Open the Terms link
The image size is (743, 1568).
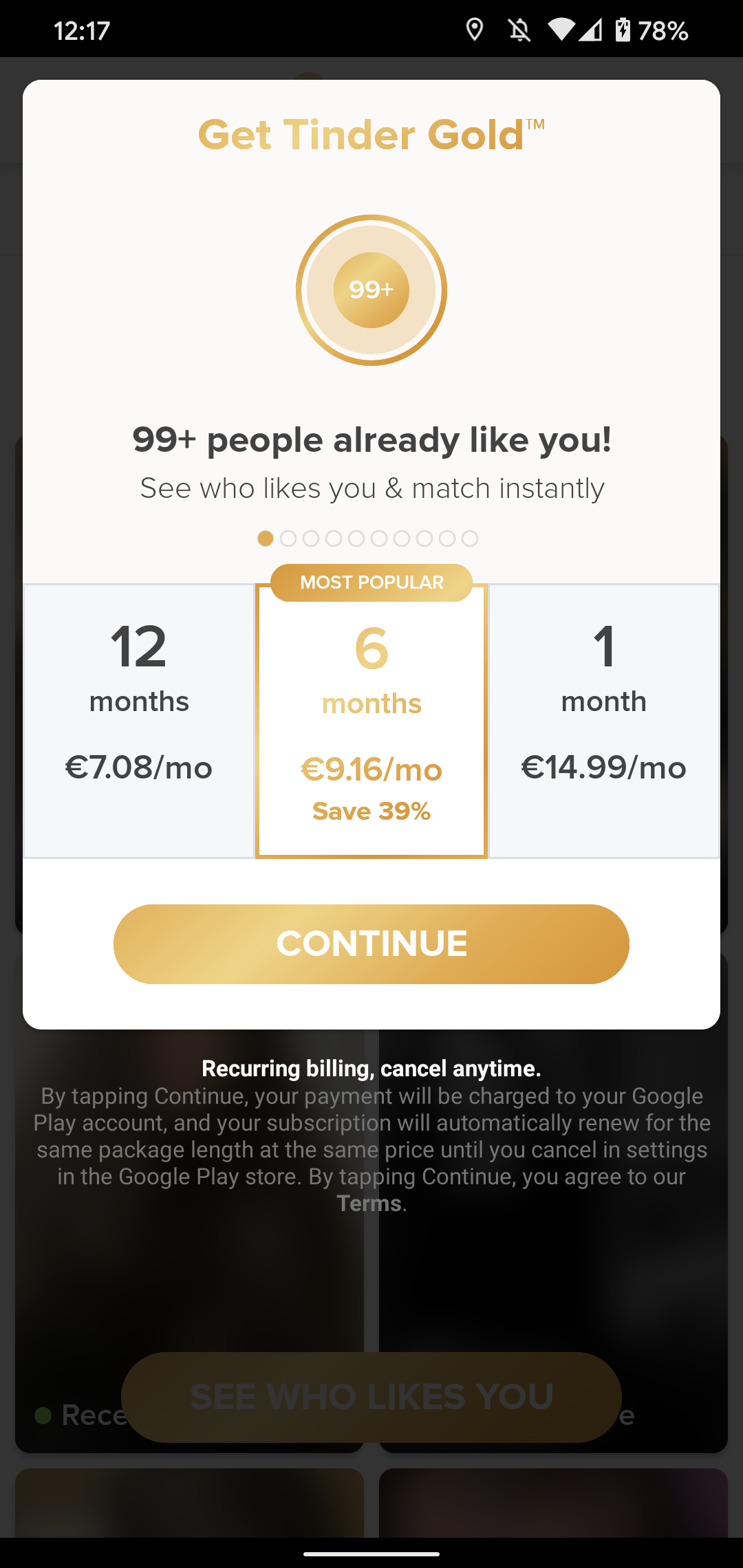coord(370,1203)
